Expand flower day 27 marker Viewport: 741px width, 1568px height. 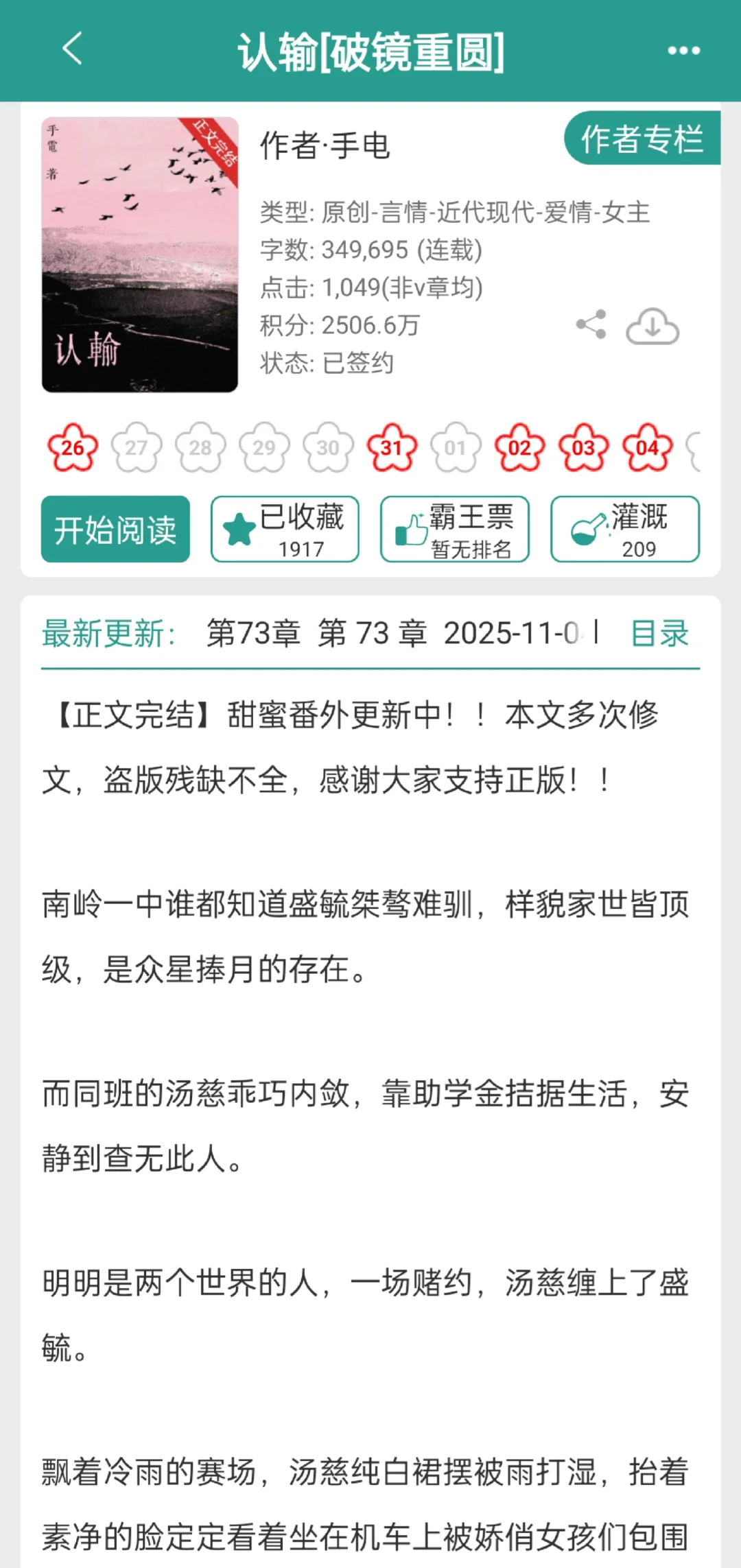[136, 447]
